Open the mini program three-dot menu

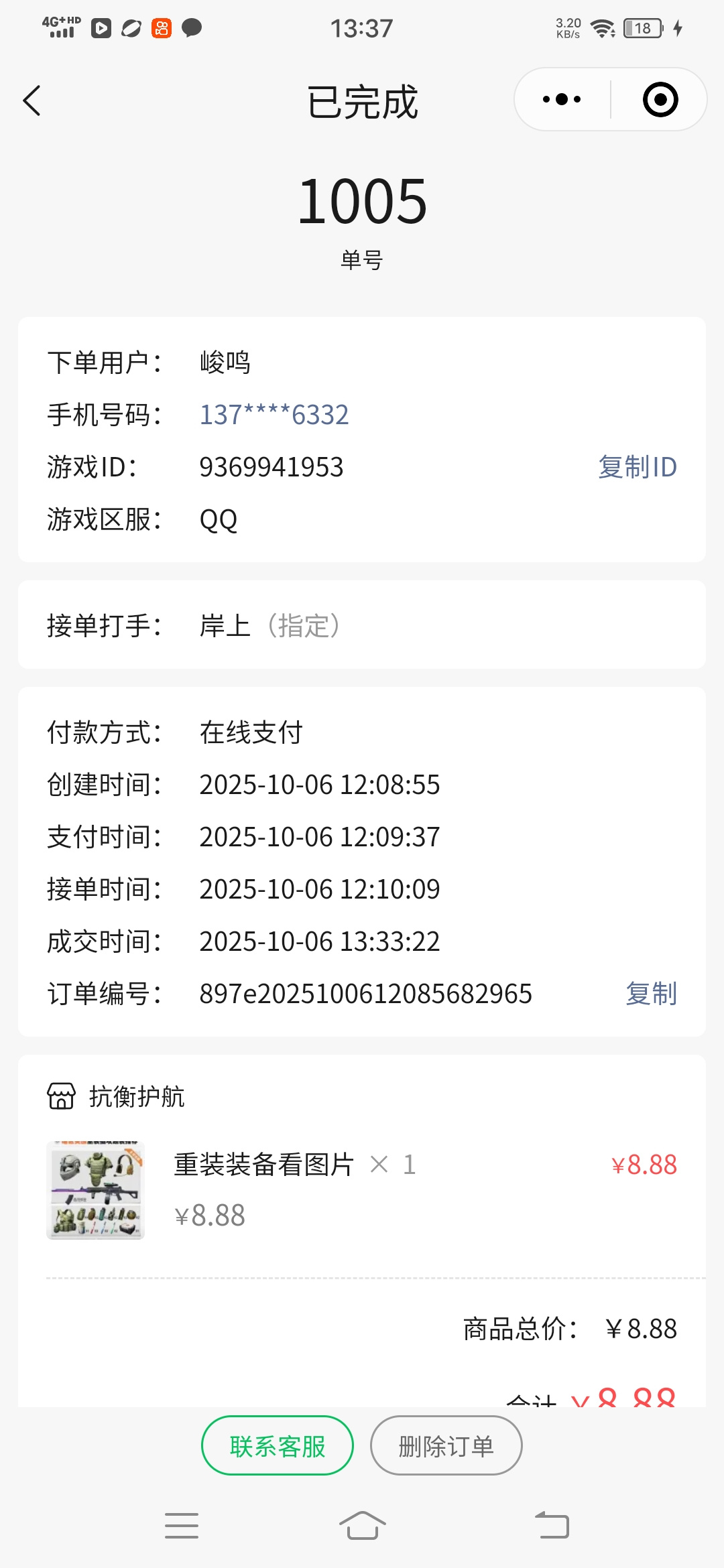coord(562,99)
